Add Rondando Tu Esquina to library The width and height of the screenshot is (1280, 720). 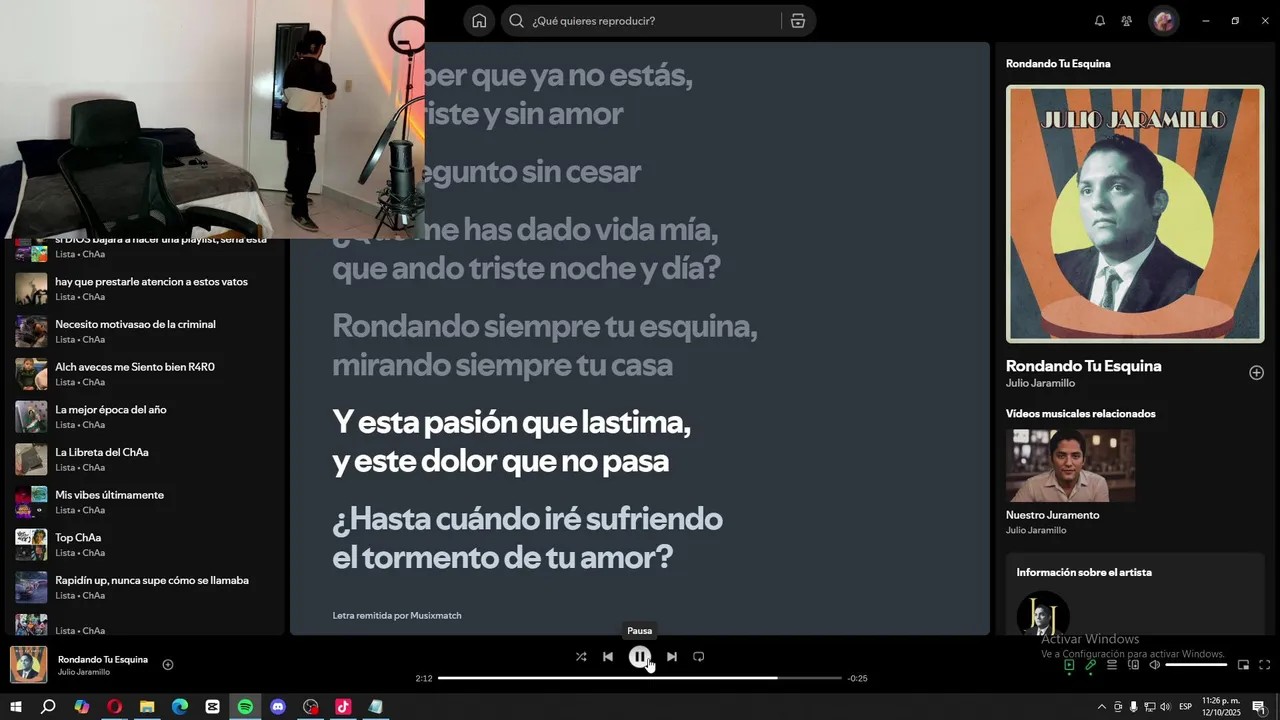[x=1256, y=373]
